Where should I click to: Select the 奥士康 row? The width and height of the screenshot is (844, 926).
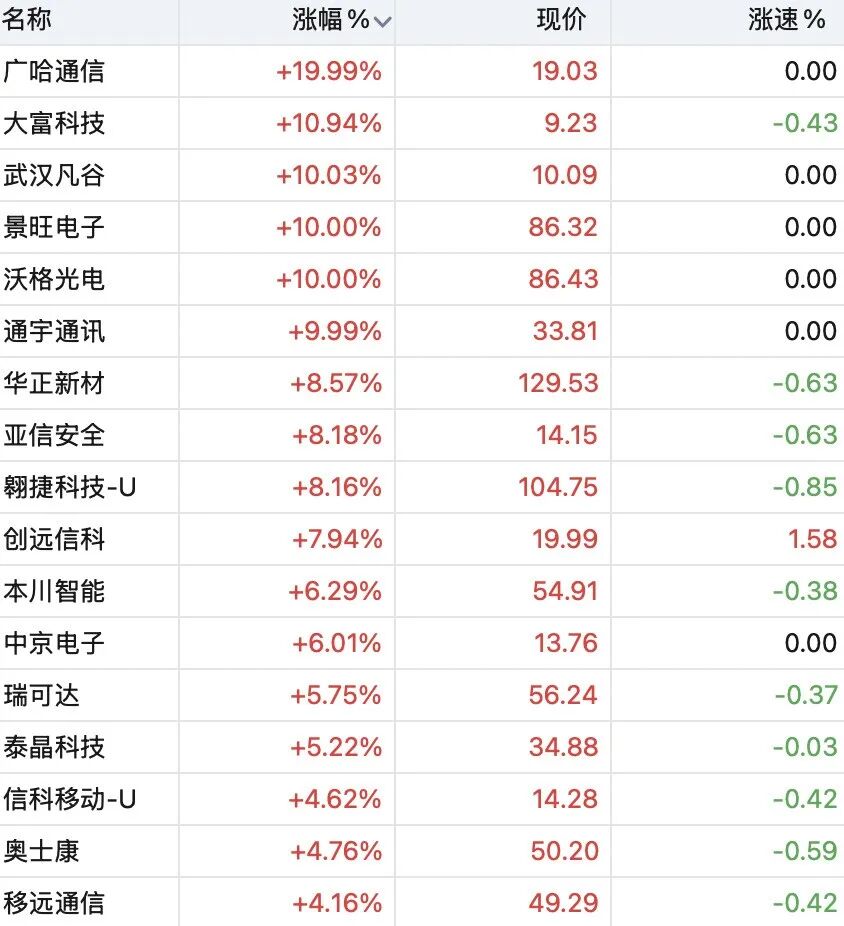[422, 851]
